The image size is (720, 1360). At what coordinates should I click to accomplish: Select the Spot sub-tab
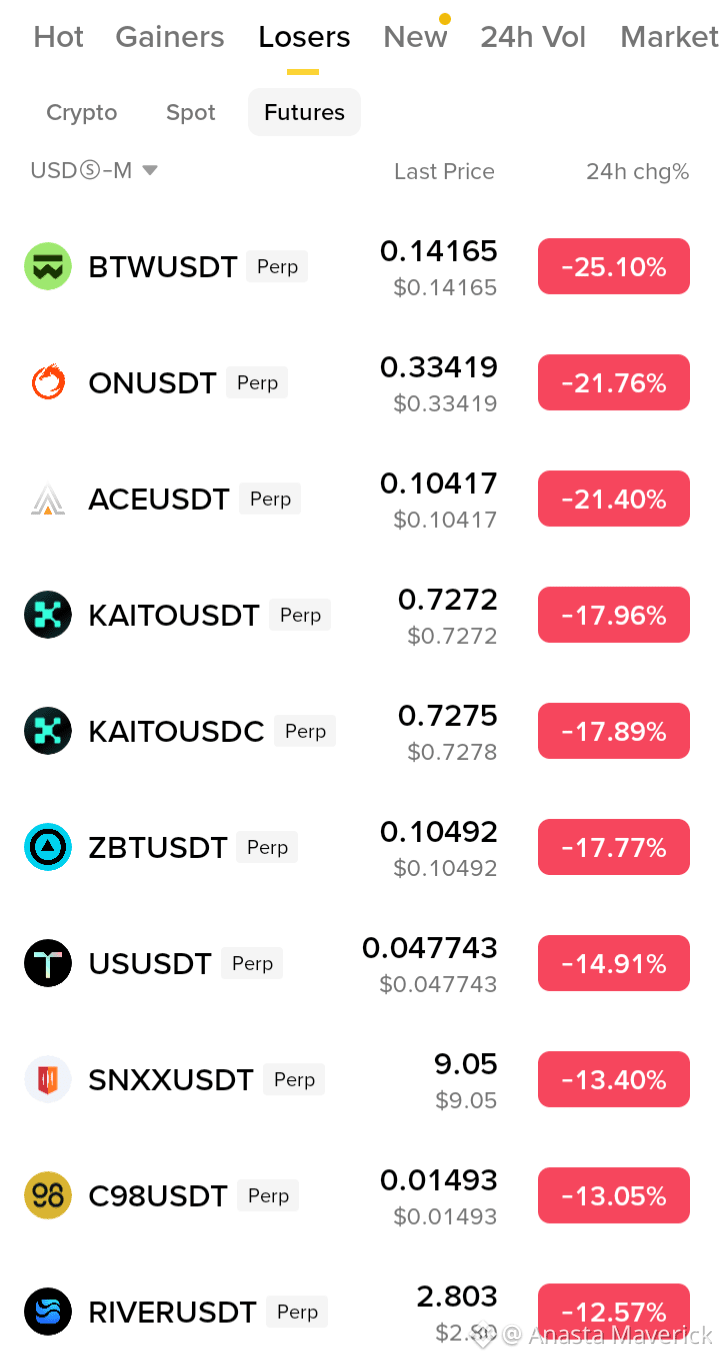click(x=191, y=112)
